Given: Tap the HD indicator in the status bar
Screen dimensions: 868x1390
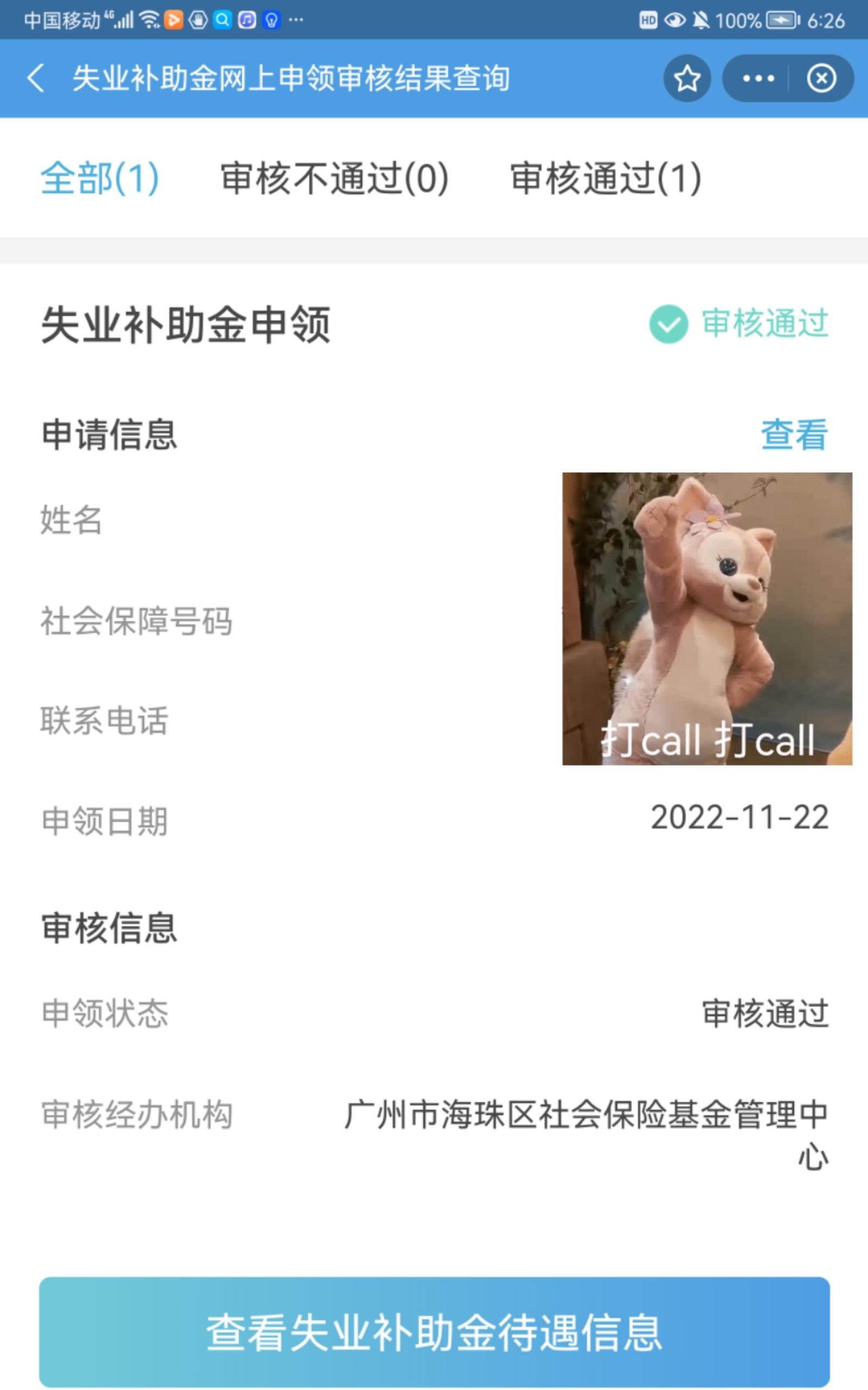Looking at the screenshot, I should click(x=649, y=19).
